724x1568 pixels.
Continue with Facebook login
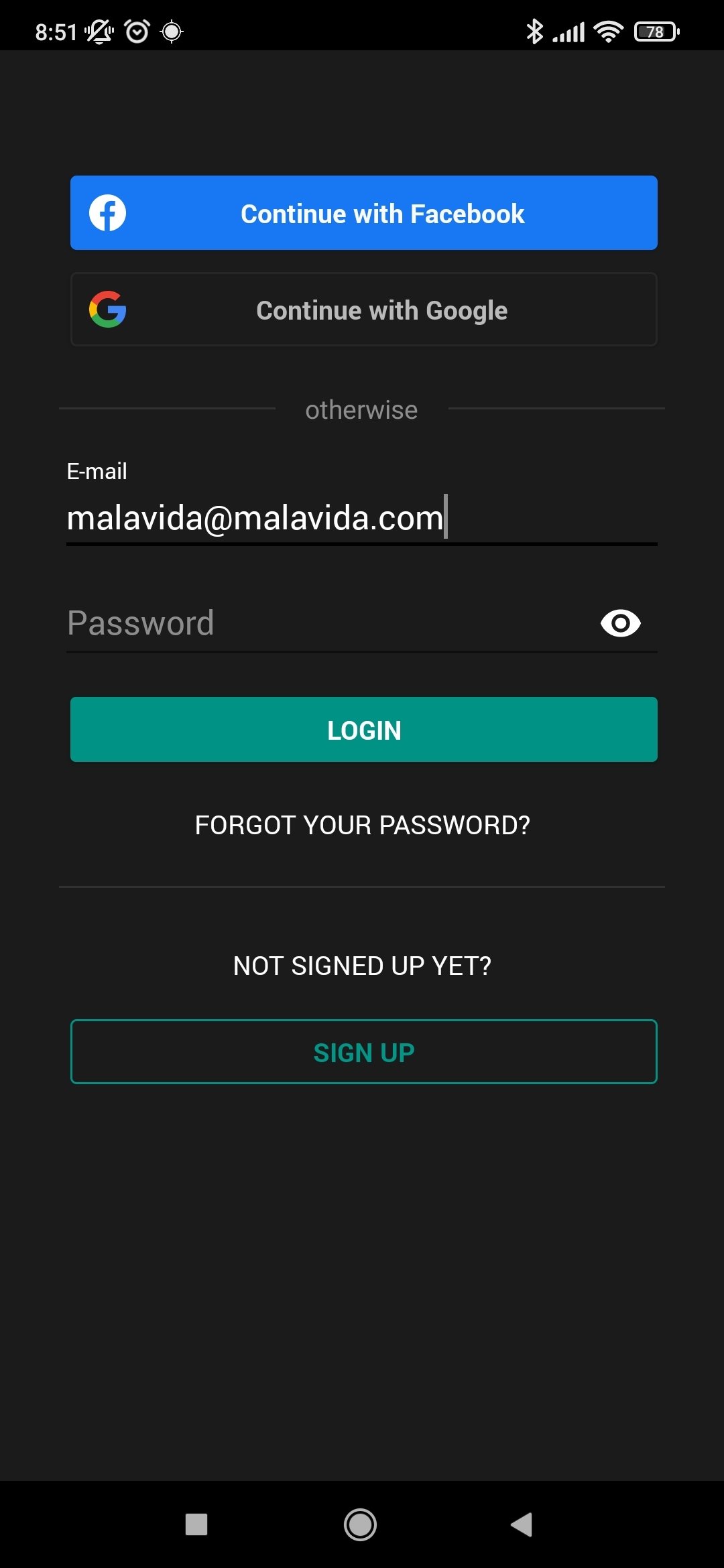(x=363, y=213)
